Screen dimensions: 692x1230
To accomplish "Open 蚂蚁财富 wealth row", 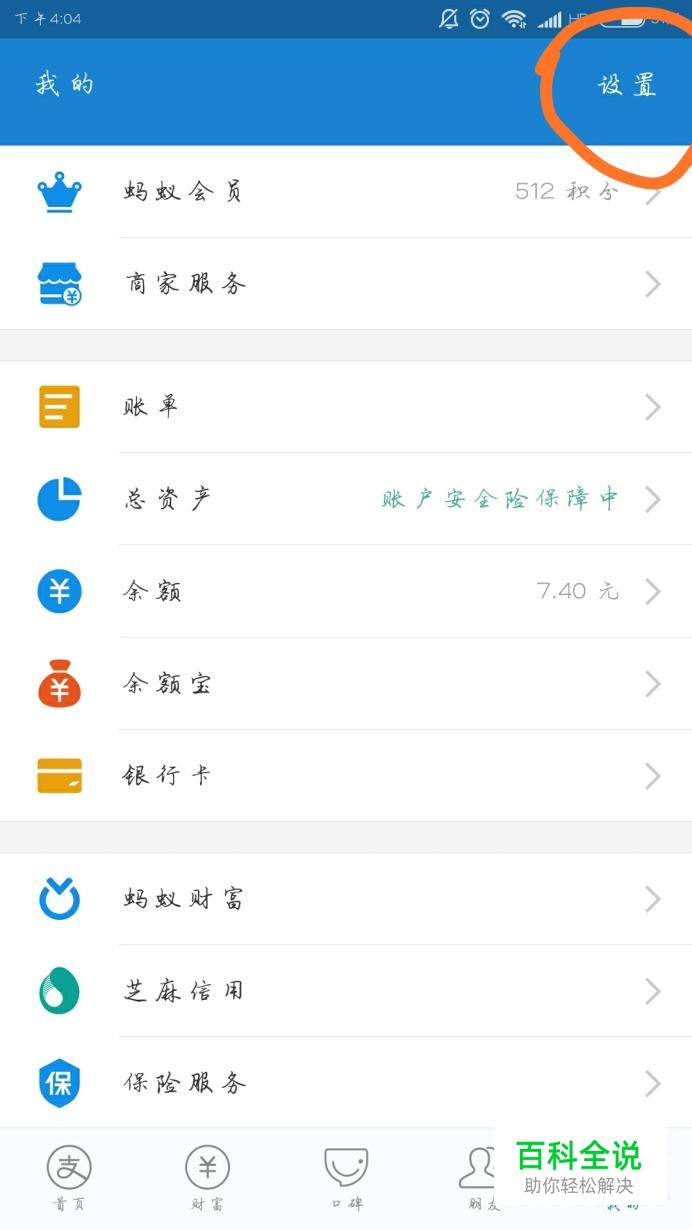I will (x=345, y=899).
